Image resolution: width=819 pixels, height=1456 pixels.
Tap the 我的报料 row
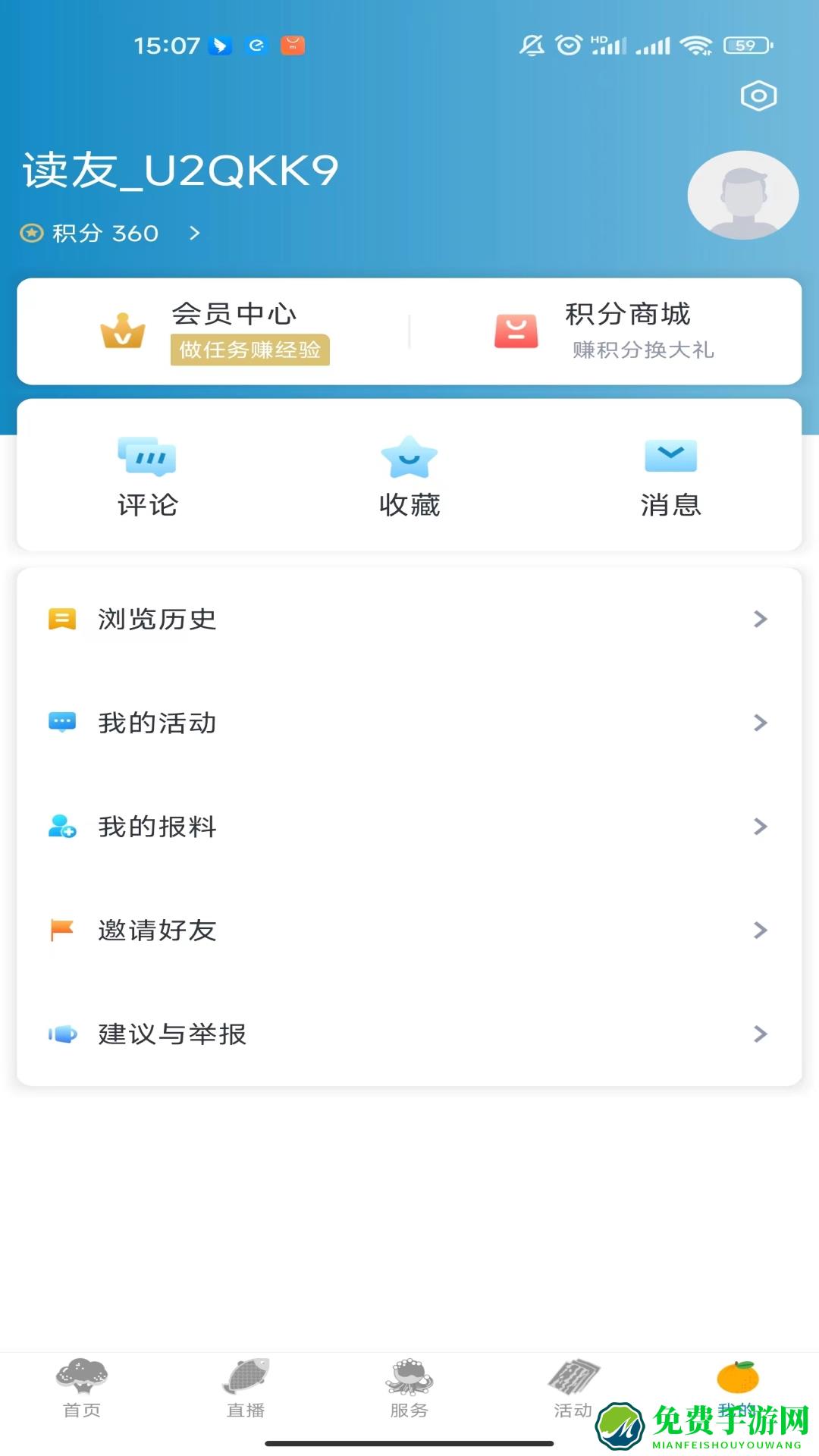409,827
